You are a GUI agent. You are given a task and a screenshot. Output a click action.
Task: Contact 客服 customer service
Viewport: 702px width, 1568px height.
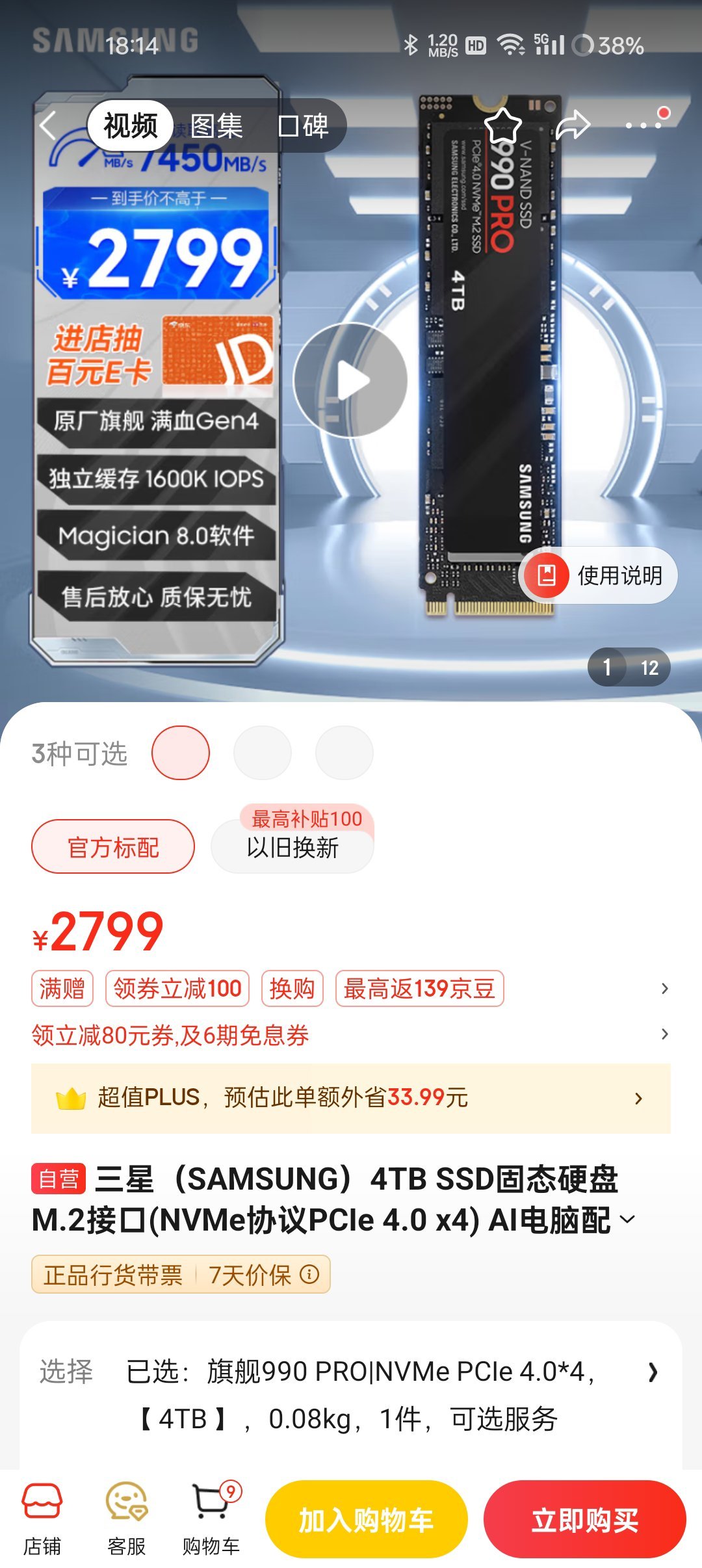point(127,1519)
